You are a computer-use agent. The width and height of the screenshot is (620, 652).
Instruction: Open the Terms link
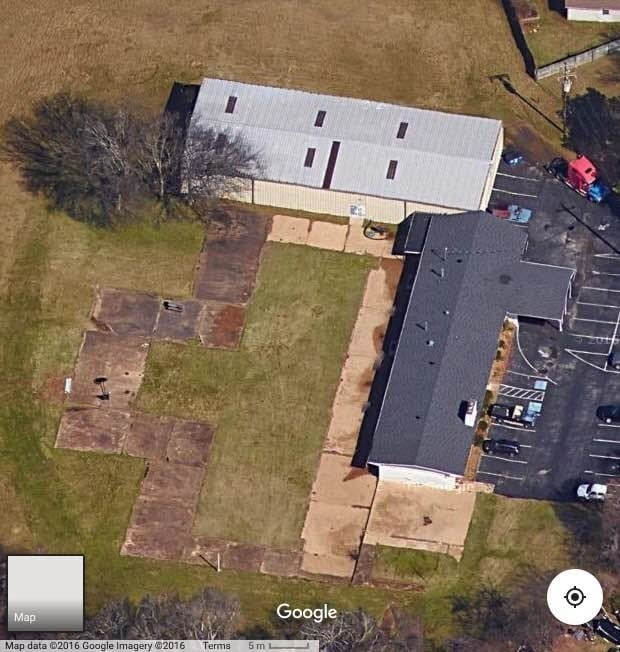tap(216, 646)
